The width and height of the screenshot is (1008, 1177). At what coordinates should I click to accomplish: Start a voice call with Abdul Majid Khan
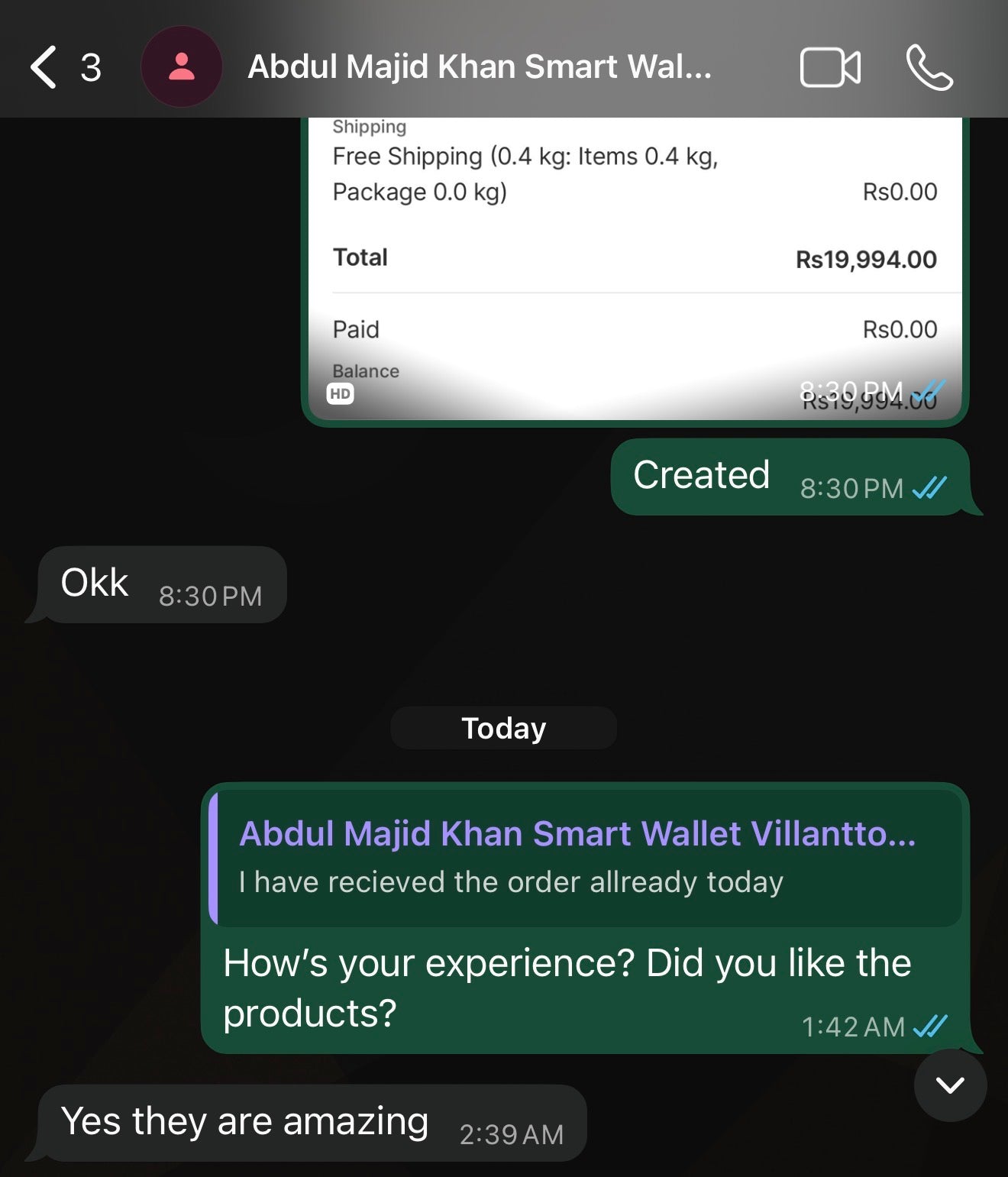(x=929, y=67)
